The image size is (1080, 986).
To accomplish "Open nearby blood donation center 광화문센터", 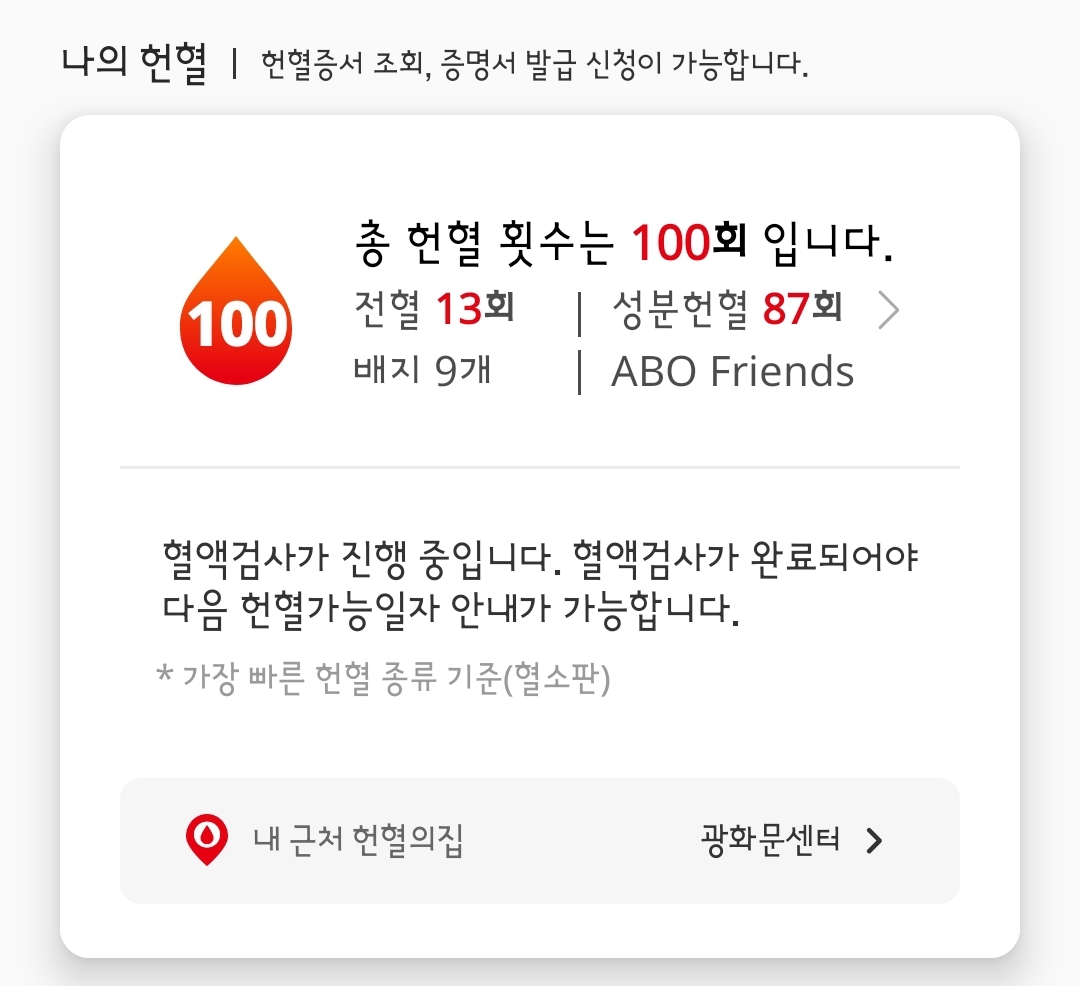I will pyautogui.click(x=792, y=840).
